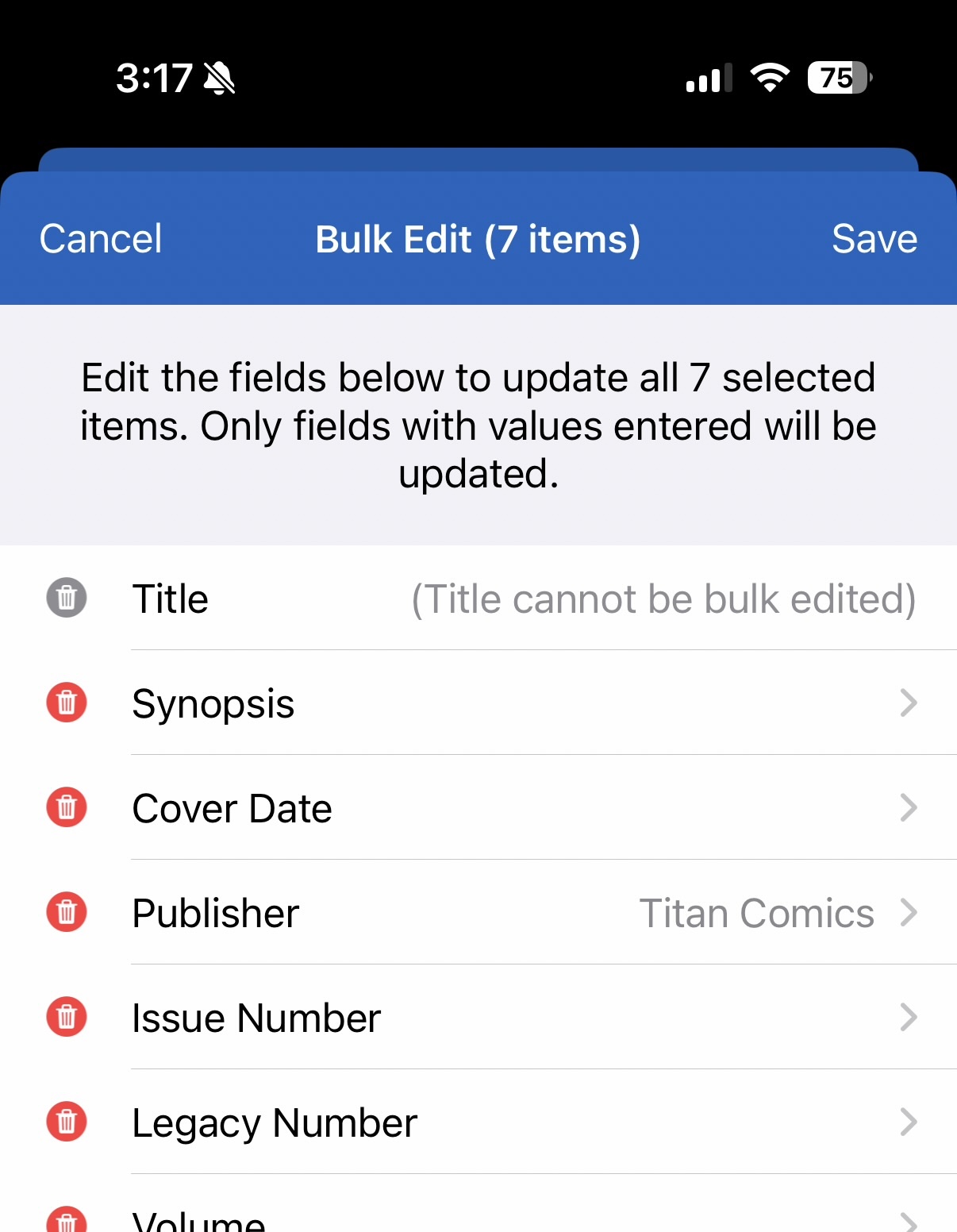Clear the Publisher value with its trash icon

coord(67,912)
